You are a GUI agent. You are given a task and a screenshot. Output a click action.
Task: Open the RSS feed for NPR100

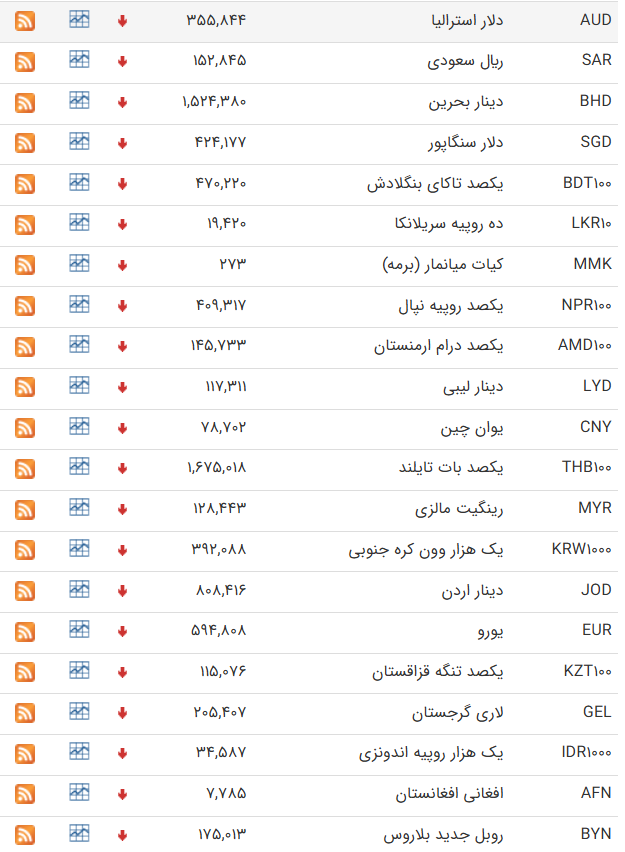[25, 305]
